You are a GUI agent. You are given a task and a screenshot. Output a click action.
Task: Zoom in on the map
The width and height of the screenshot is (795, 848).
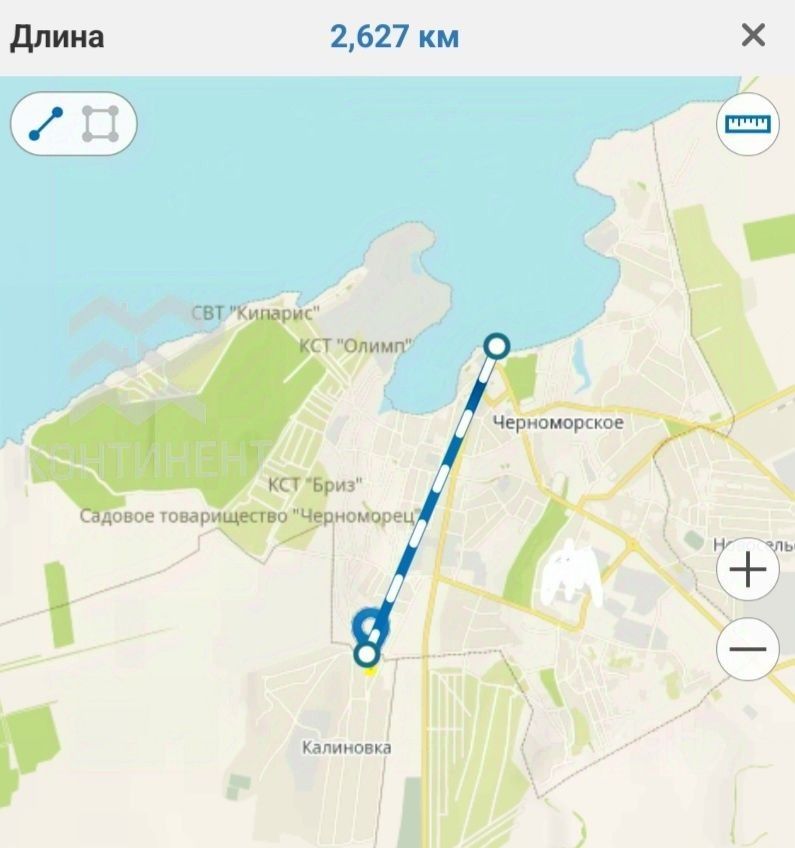pos(748,571)
